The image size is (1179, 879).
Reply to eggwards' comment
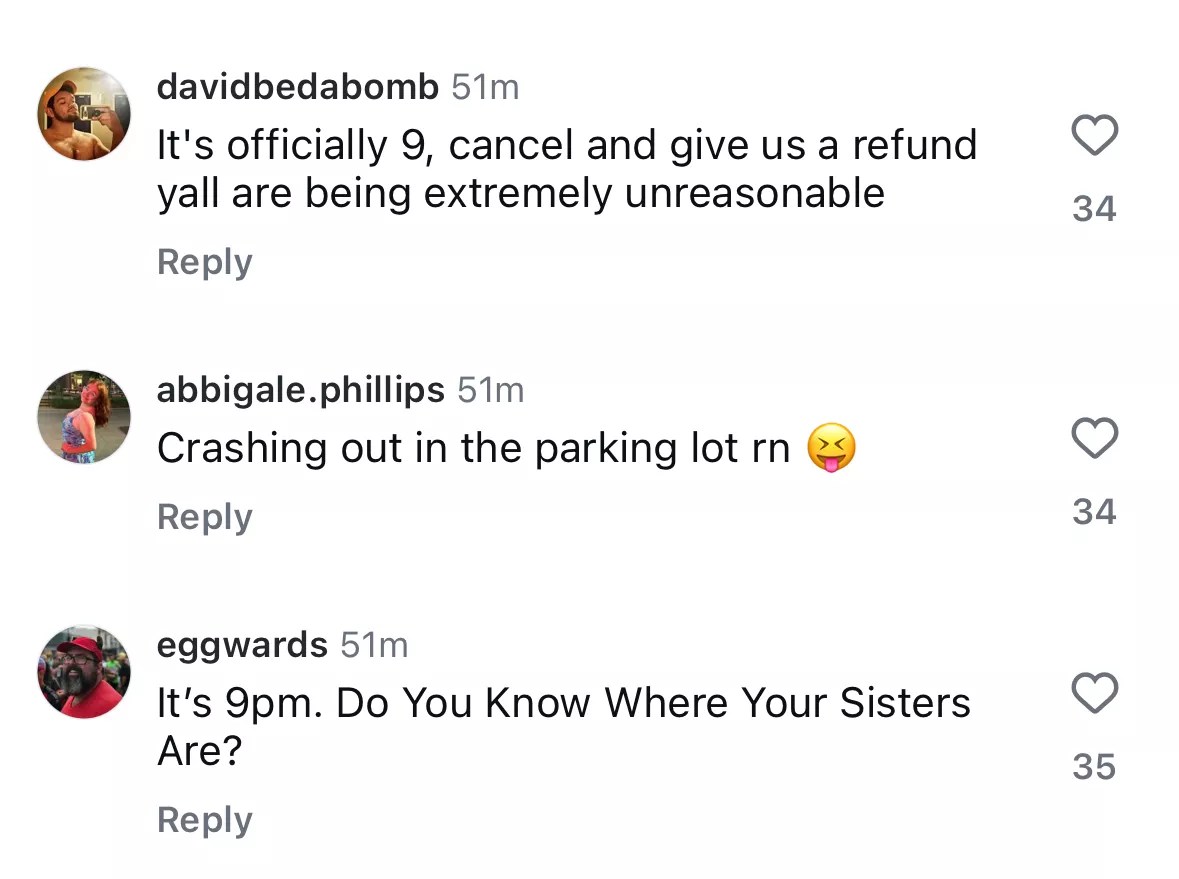[204, 820]
